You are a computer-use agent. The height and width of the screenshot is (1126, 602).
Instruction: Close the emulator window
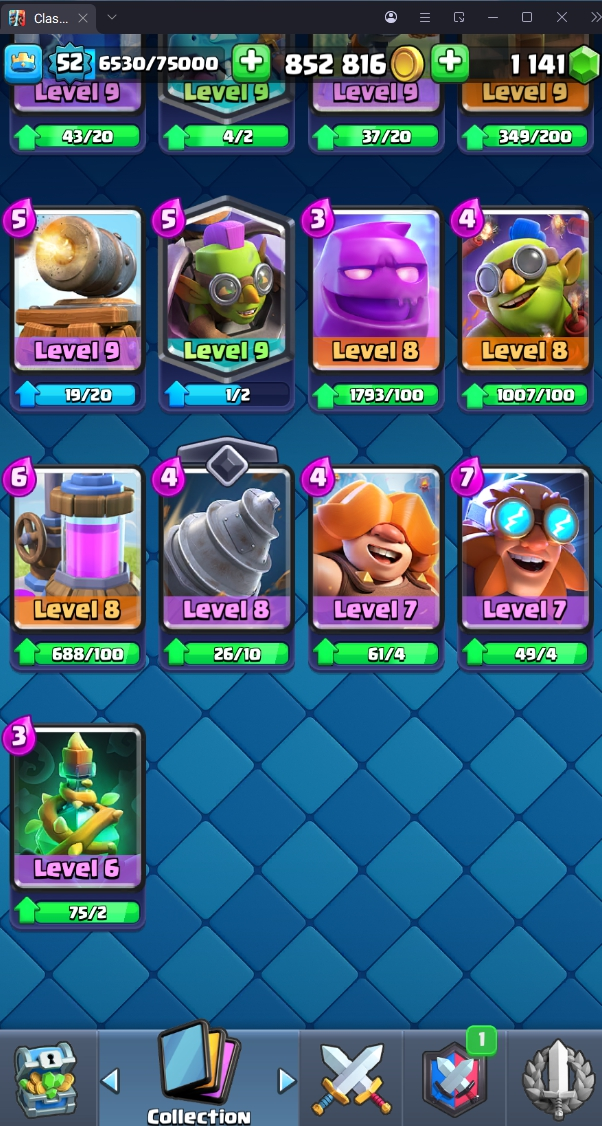pos(562,17)
